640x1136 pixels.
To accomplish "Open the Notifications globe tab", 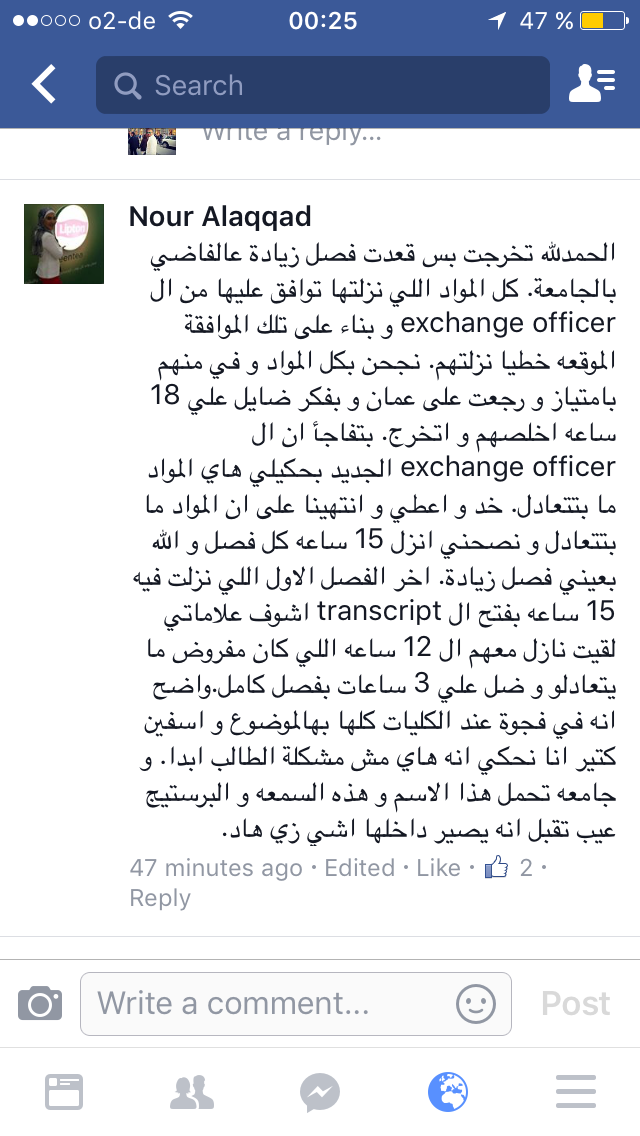I will point(448,1093).
